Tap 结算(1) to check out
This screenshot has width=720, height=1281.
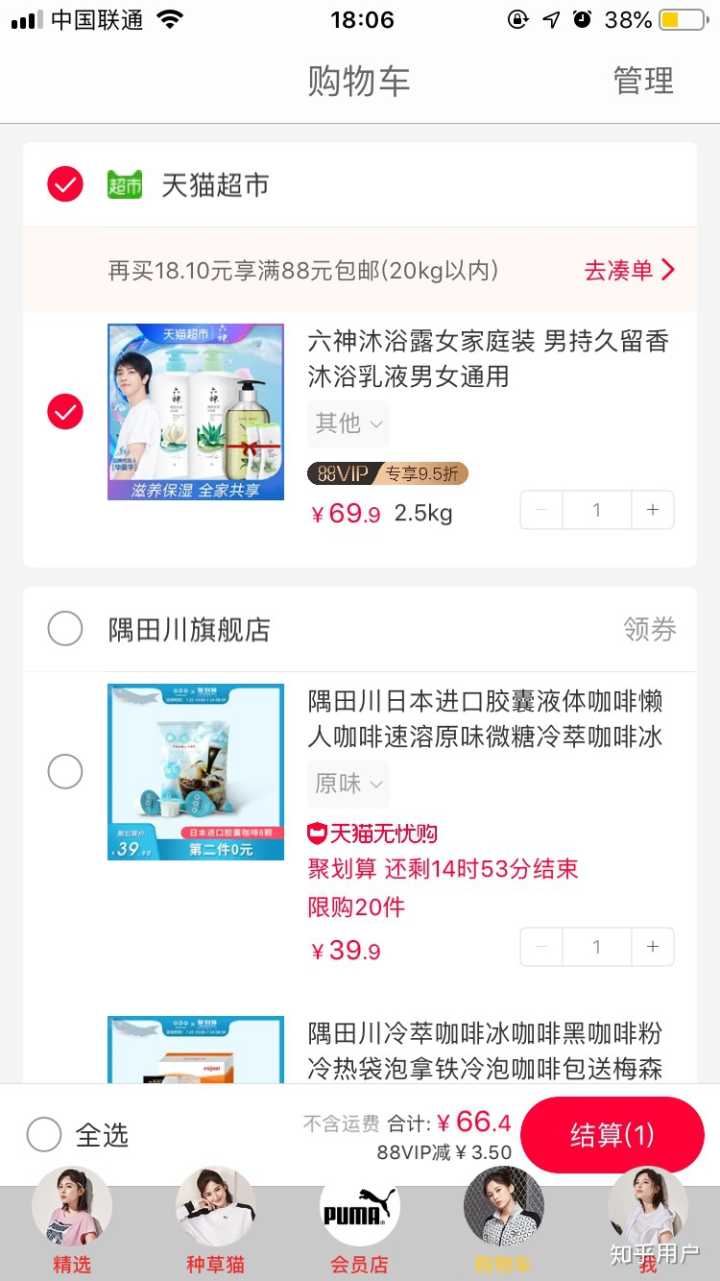click(x=612, y=1135)
